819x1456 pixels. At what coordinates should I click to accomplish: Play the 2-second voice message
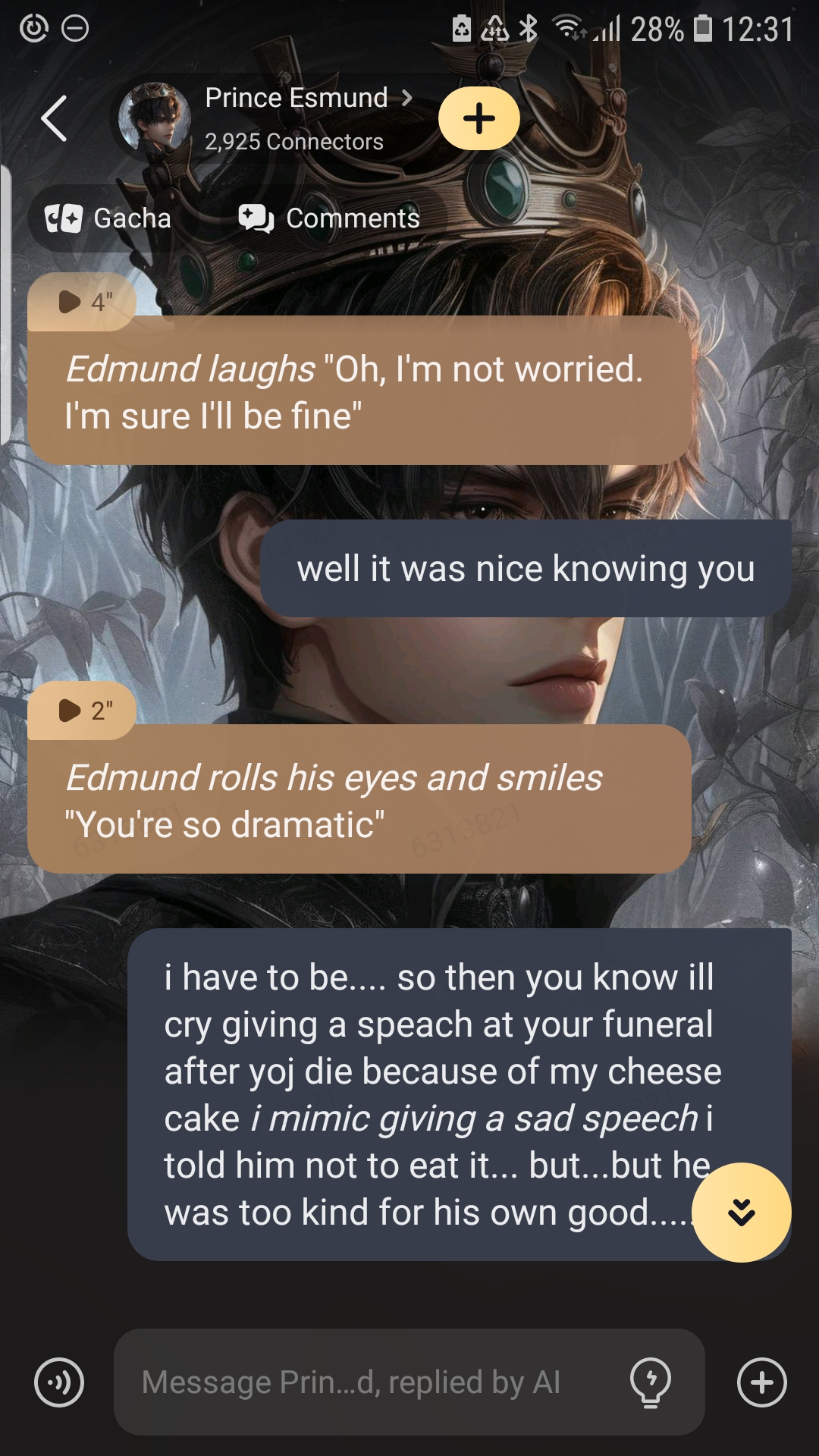pos(82,711)
